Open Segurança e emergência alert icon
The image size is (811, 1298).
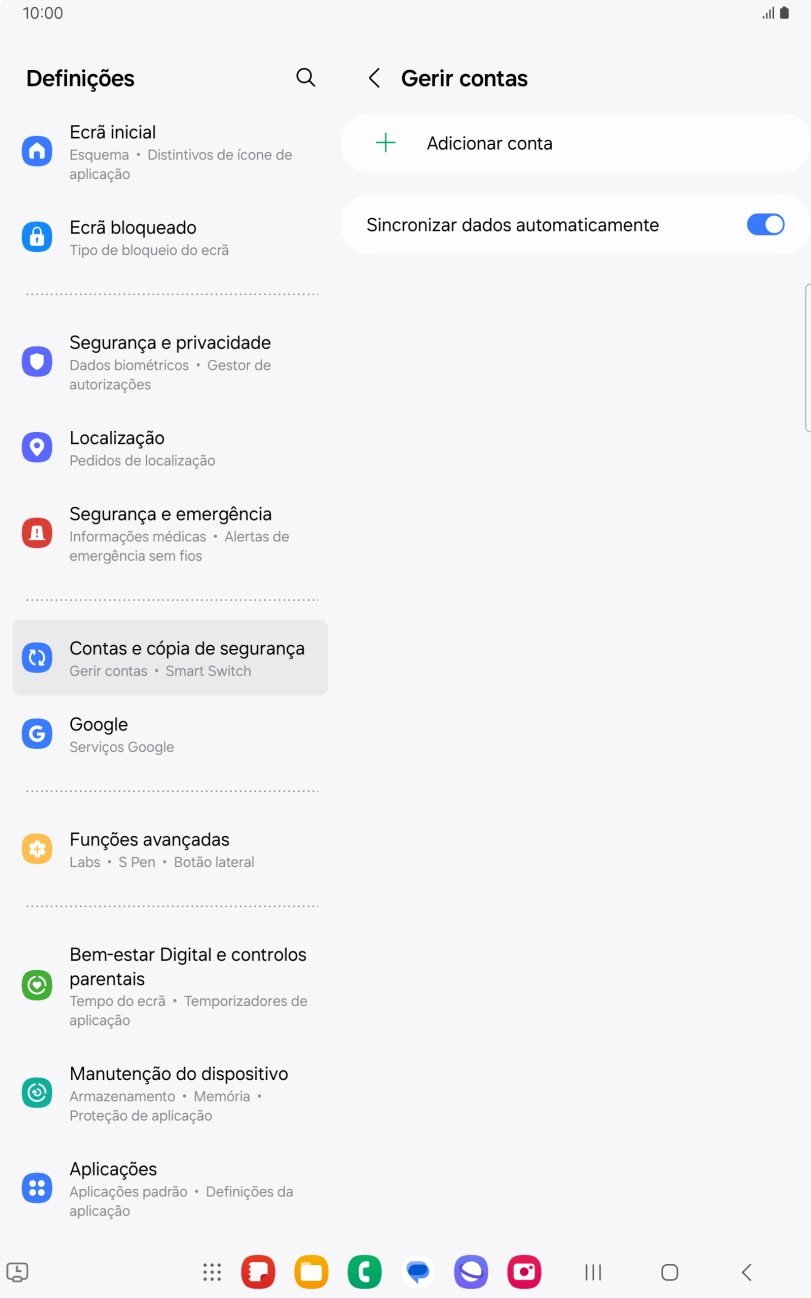tap(36, 532)
